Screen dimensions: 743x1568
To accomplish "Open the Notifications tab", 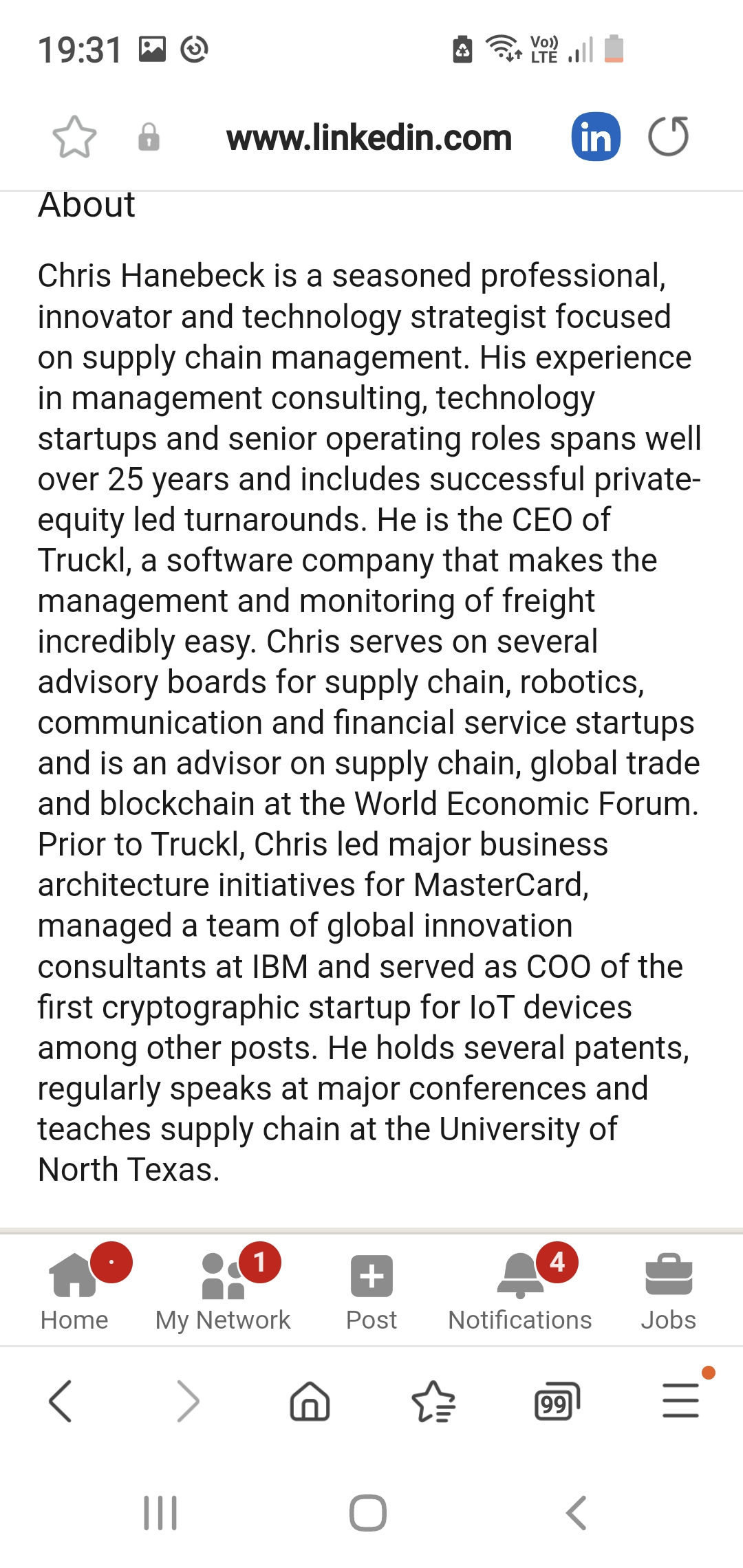I will [x=520, y=1289].
